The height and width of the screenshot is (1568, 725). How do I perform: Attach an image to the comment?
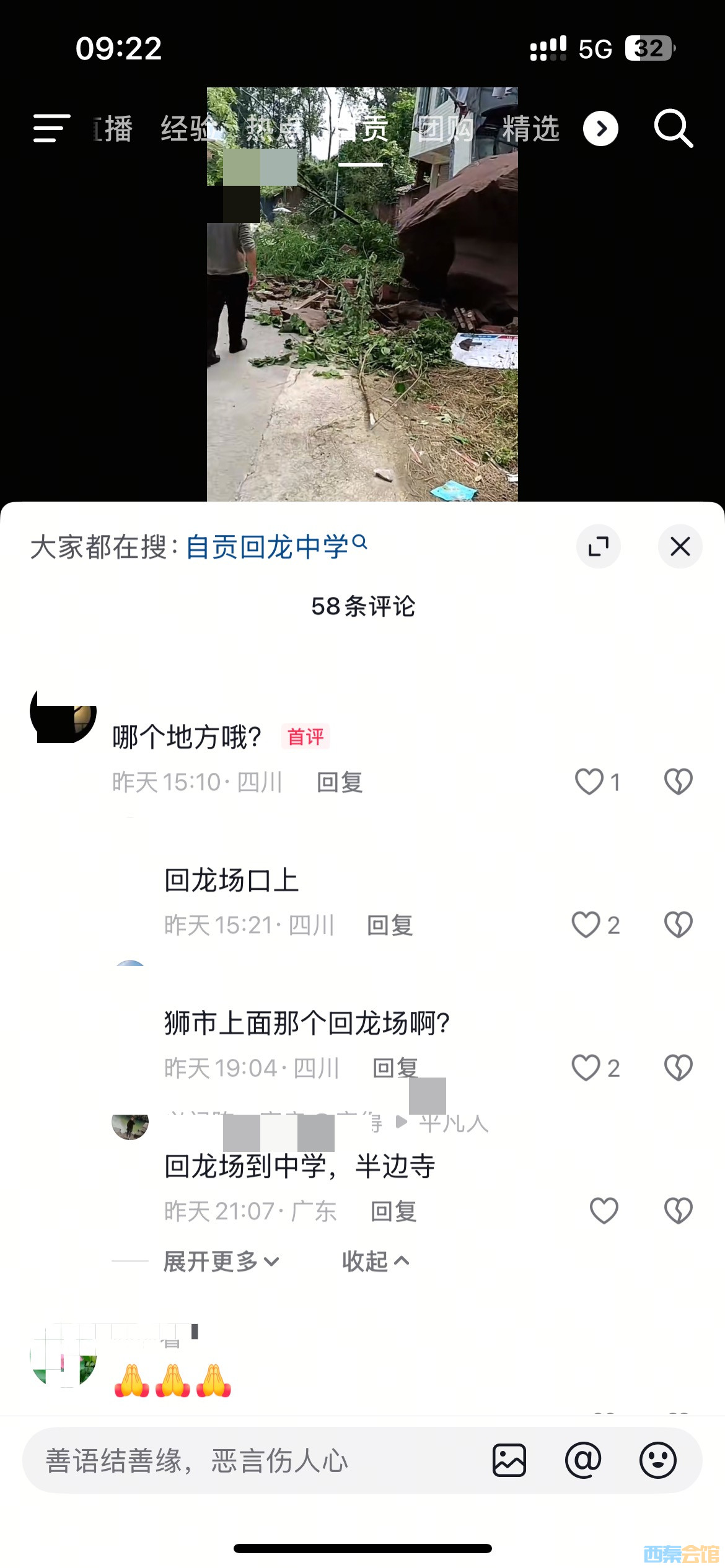[x=509, y=1460]
